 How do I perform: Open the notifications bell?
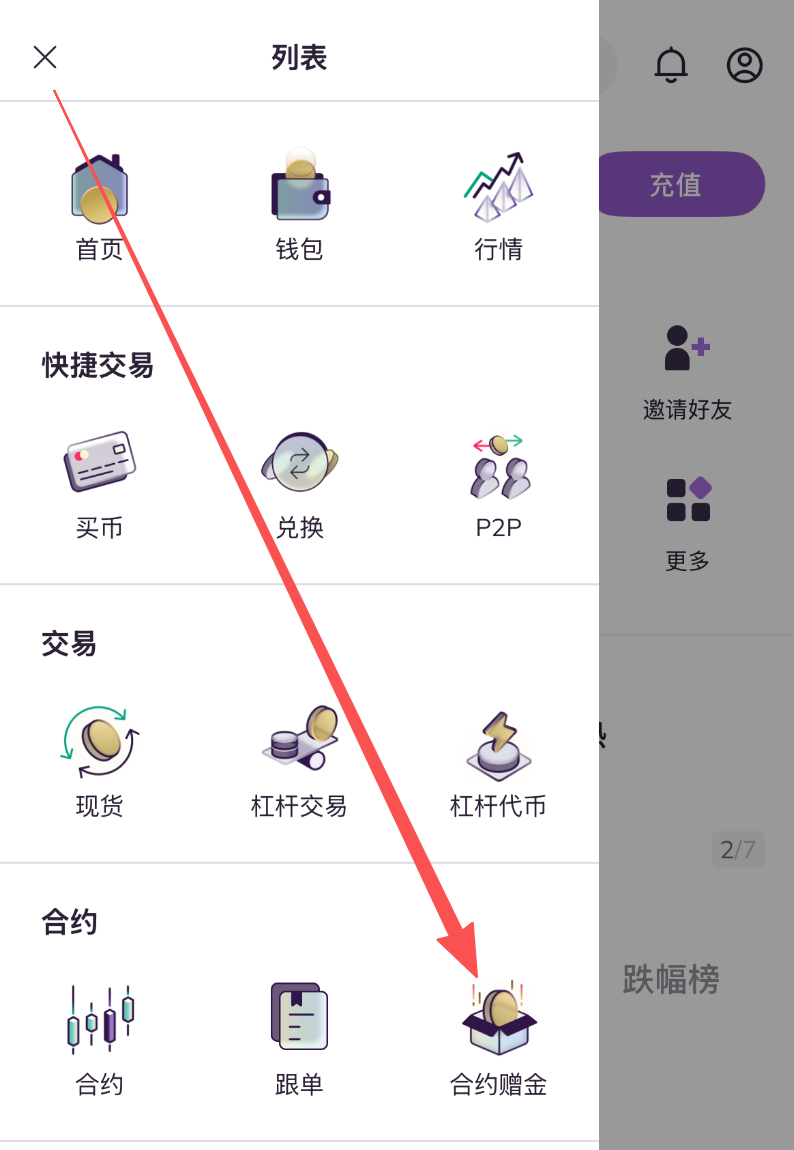click(671, 65)
